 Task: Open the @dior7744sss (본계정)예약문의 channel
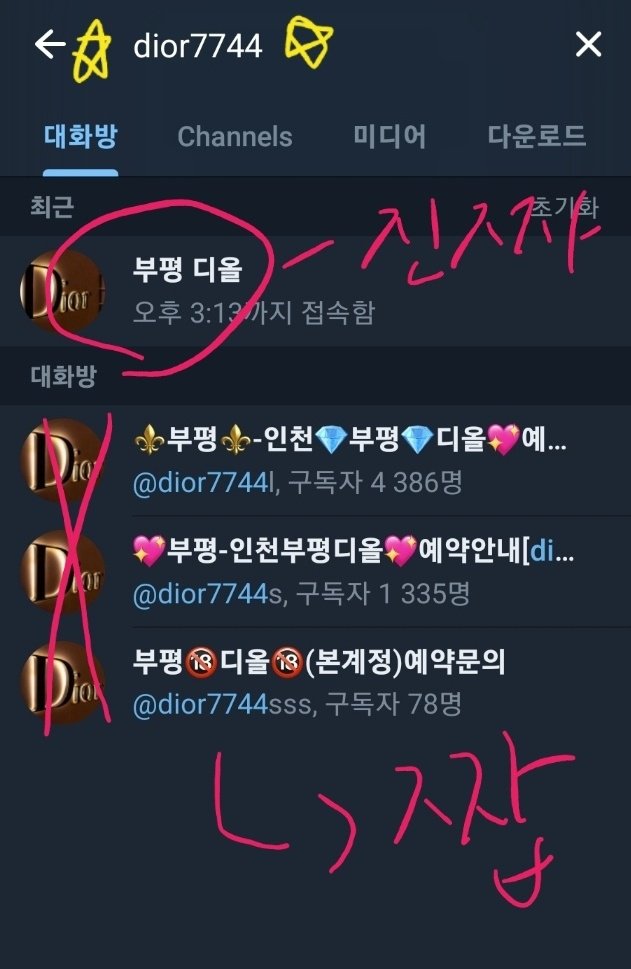tap(350, 682)
